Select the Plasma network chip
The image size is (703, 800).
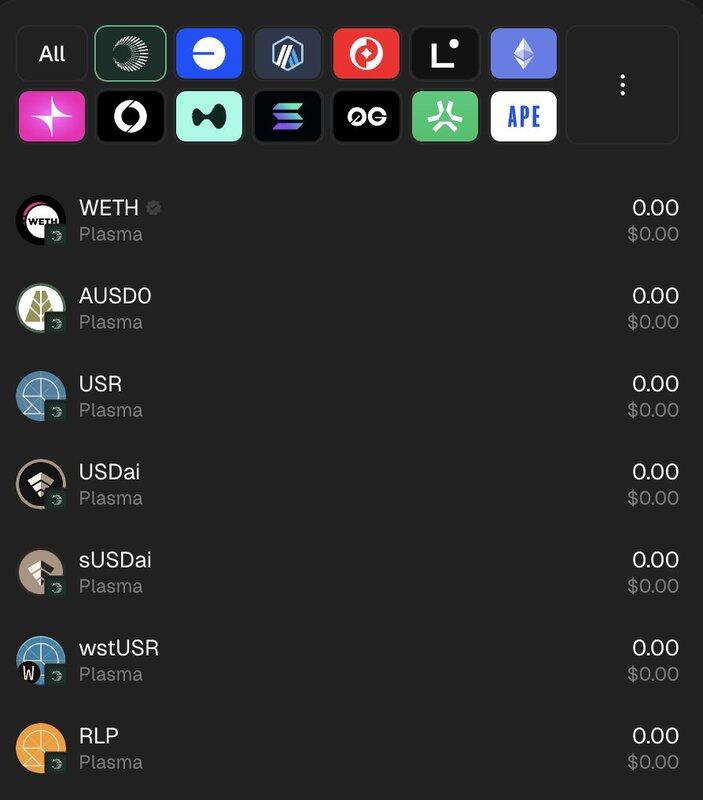point(130,54)
